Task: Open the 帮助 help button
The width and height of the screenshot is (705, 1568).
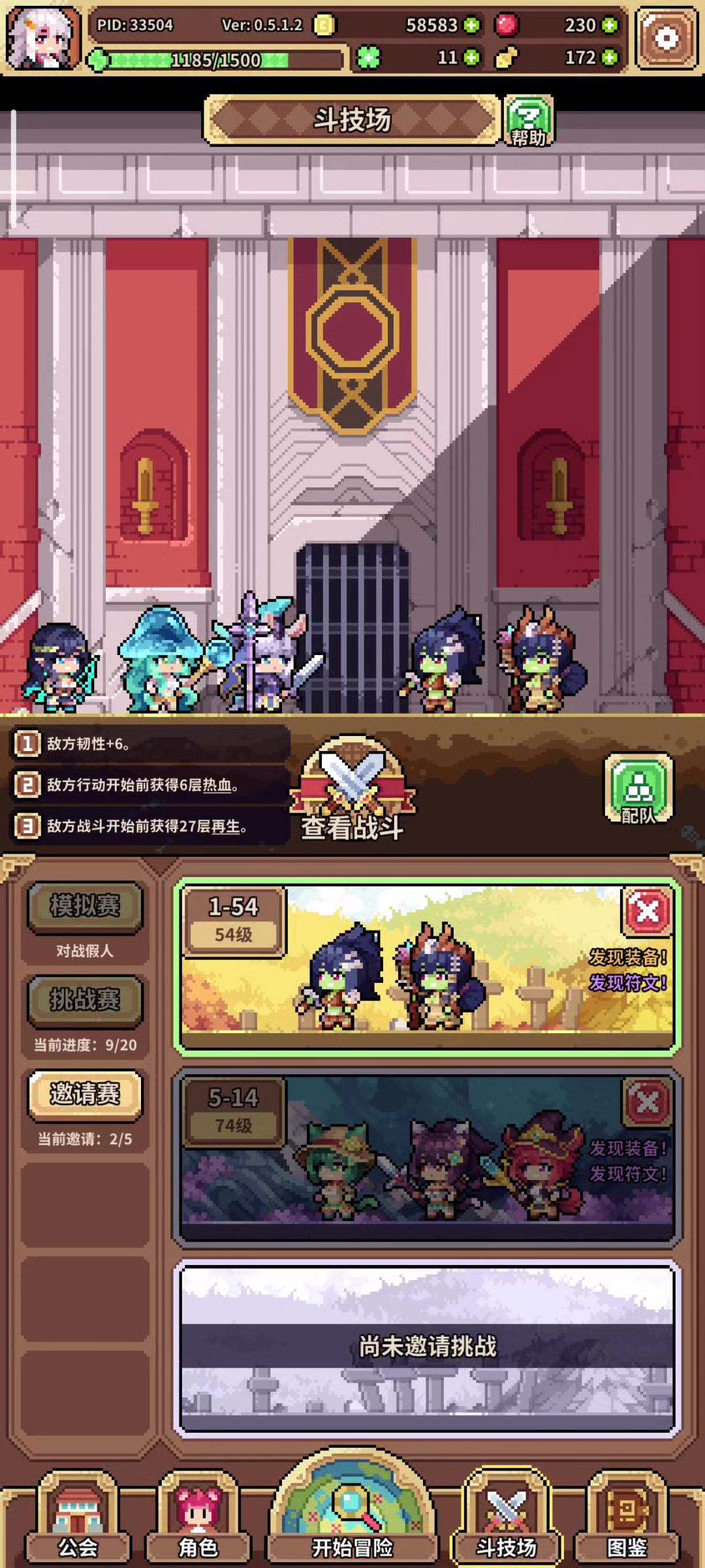Action: point(528,121)
